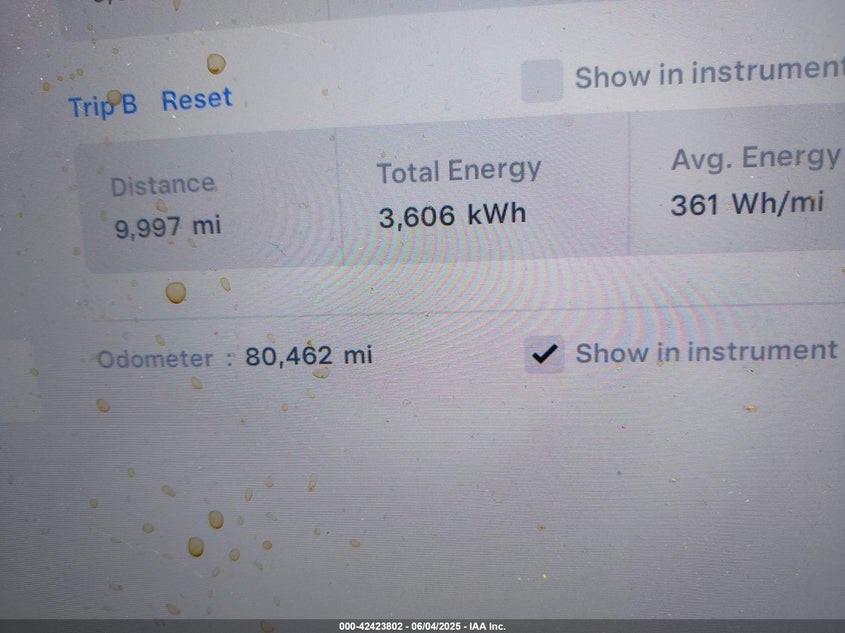Reset the Trip B counter

197,99
